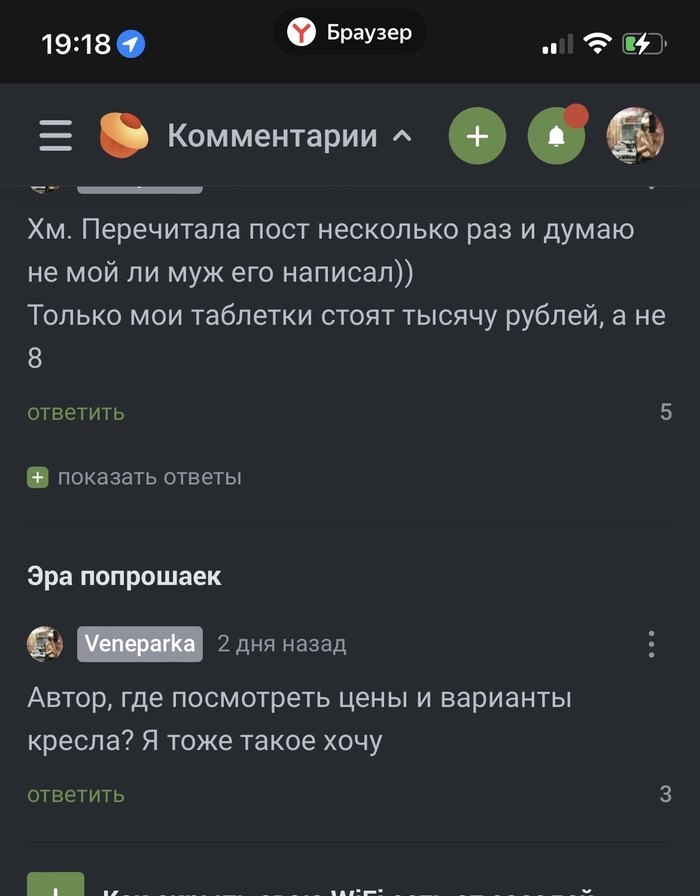Open your profile avatar in header
Screen dimensions: 700x896
pyautogui.click(x=636, y=136)
